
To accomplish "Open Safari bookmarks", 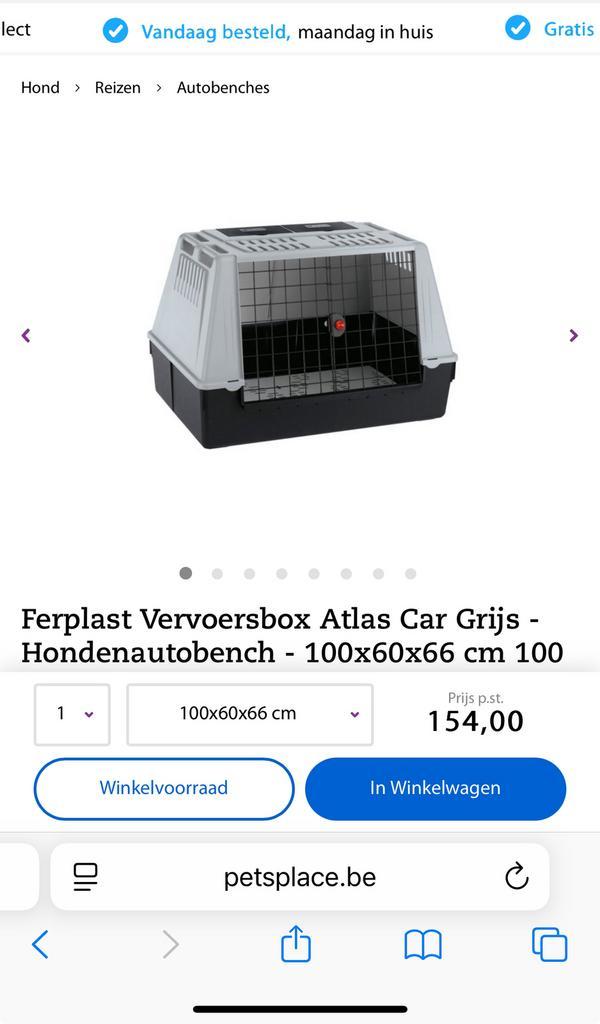I will tap(423, 944).
